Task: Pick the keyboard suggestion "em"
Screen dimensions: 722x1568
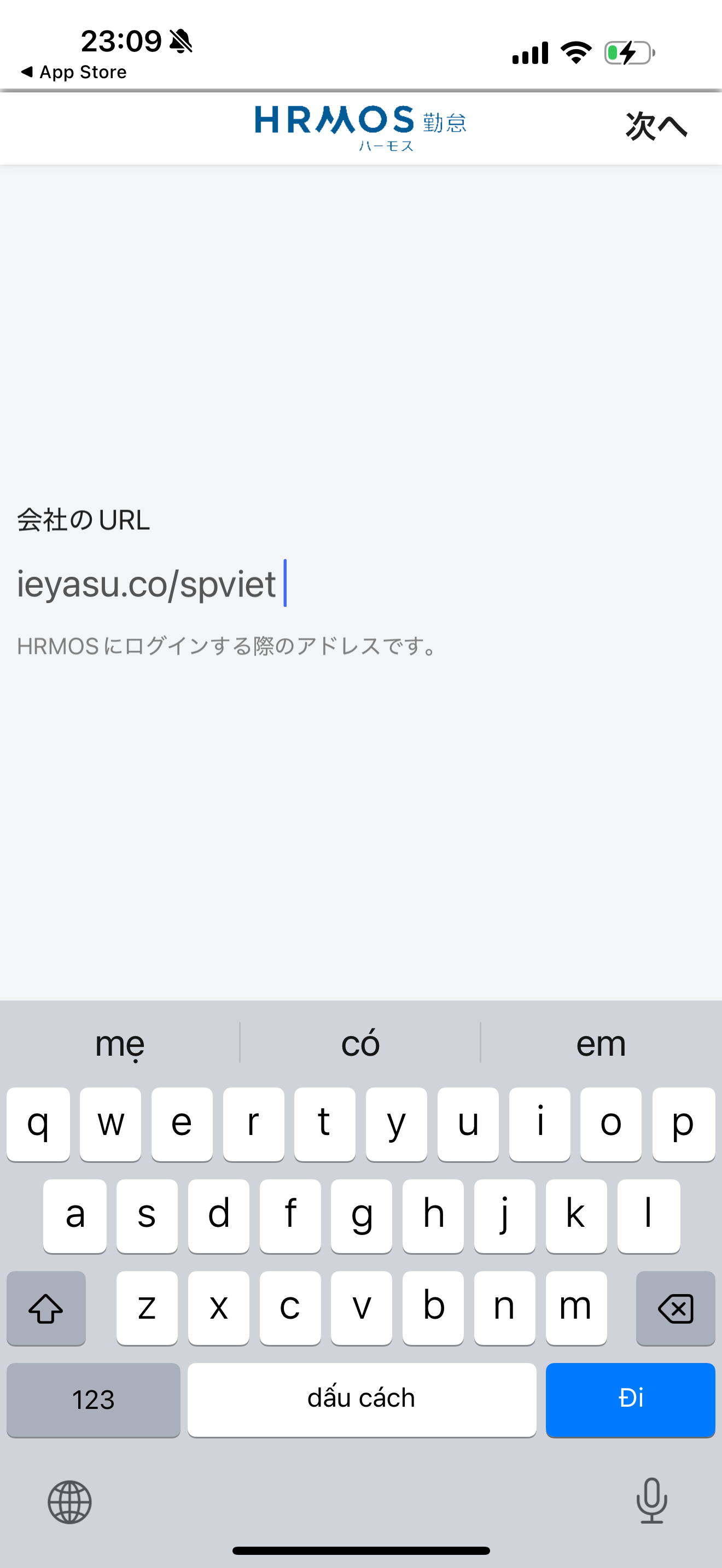Action: (600, 1043)
